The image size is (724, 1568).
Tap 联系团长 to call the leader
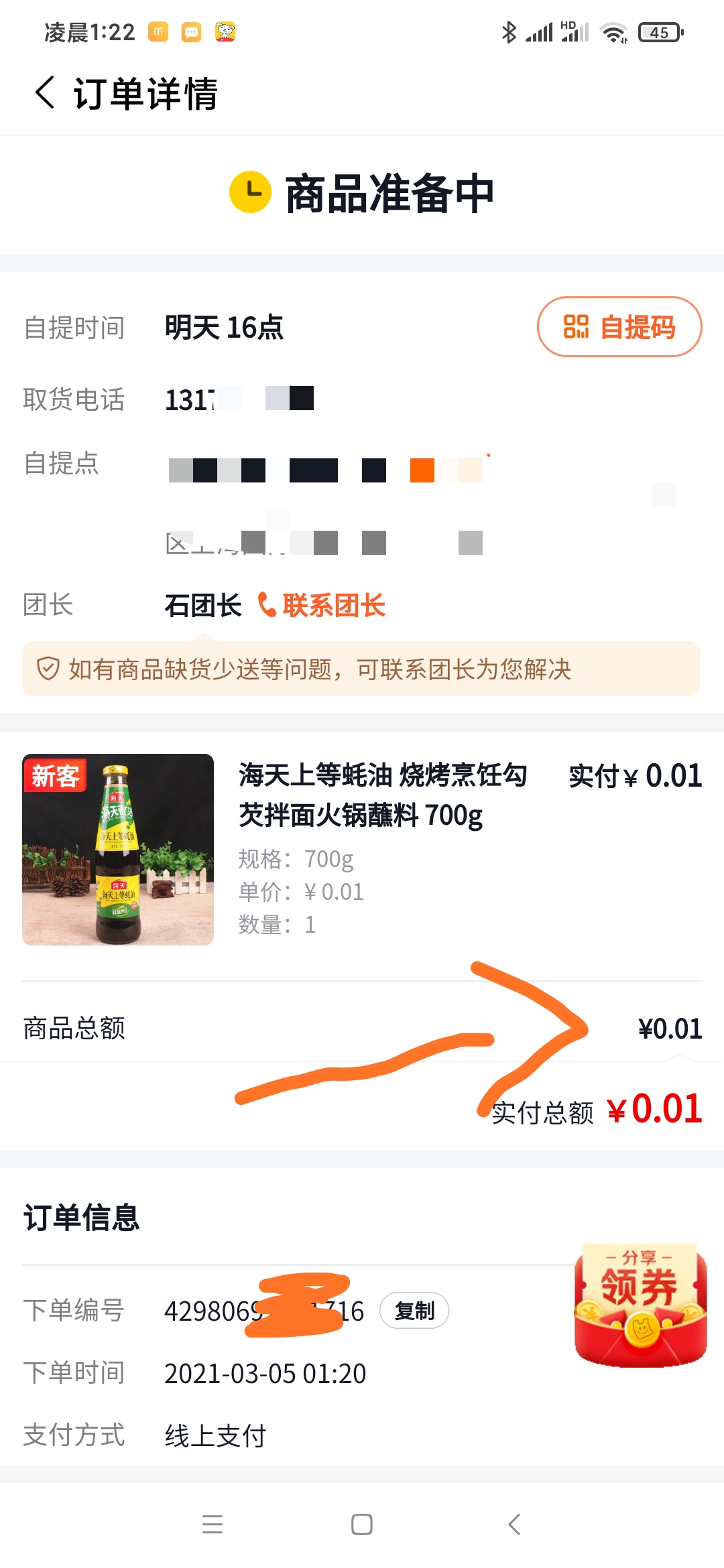323,605
